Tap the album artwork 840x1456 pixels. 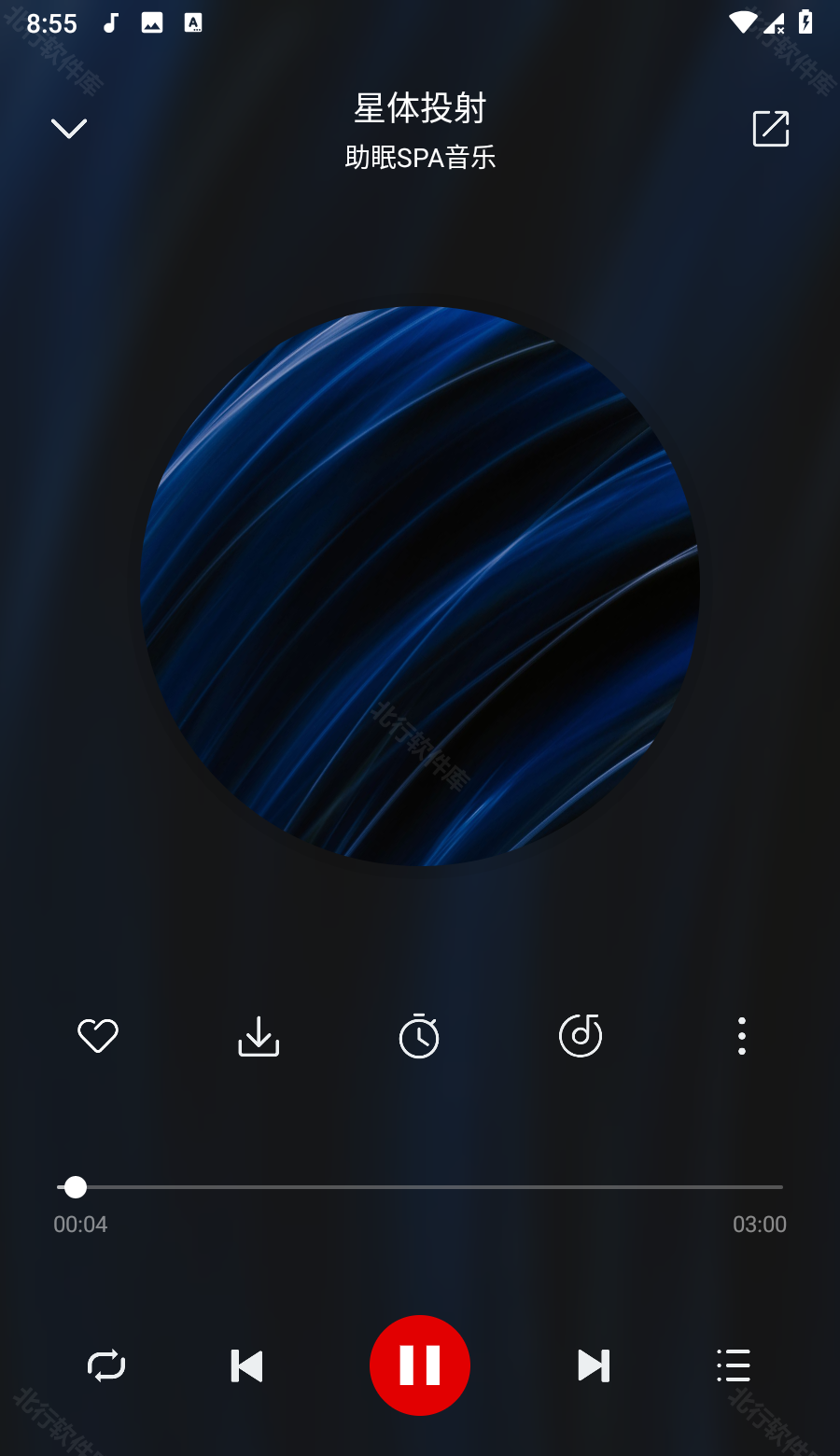tap(420, 585)
